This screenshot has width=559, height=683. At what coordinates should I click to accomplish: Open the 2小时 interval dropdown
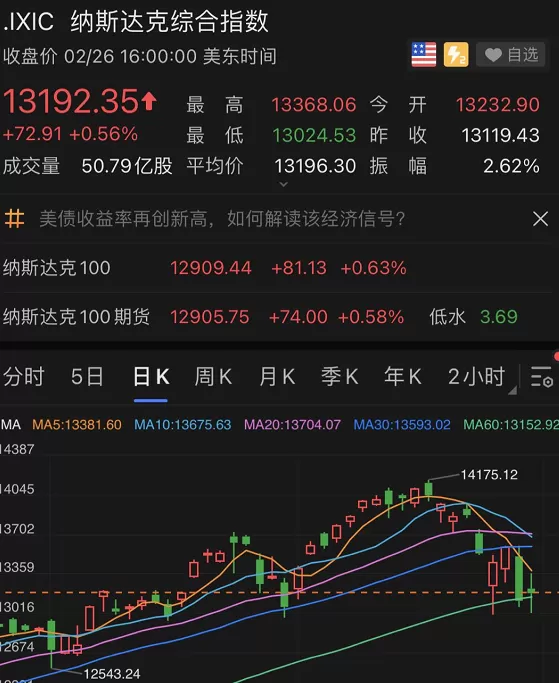[x=478, y=377]
